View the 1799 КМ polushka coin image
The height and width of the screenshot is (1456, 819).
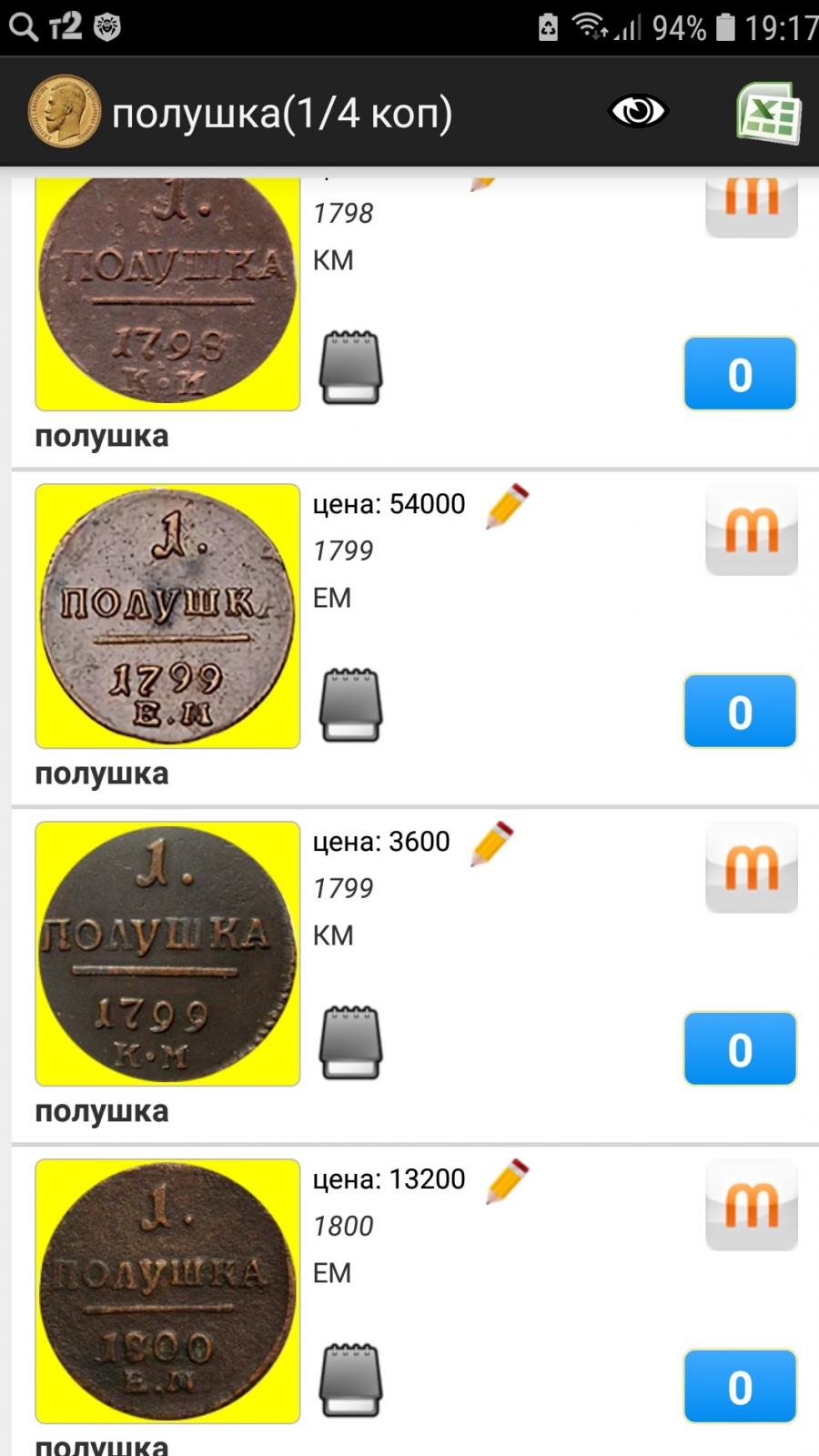click(167, 954)
